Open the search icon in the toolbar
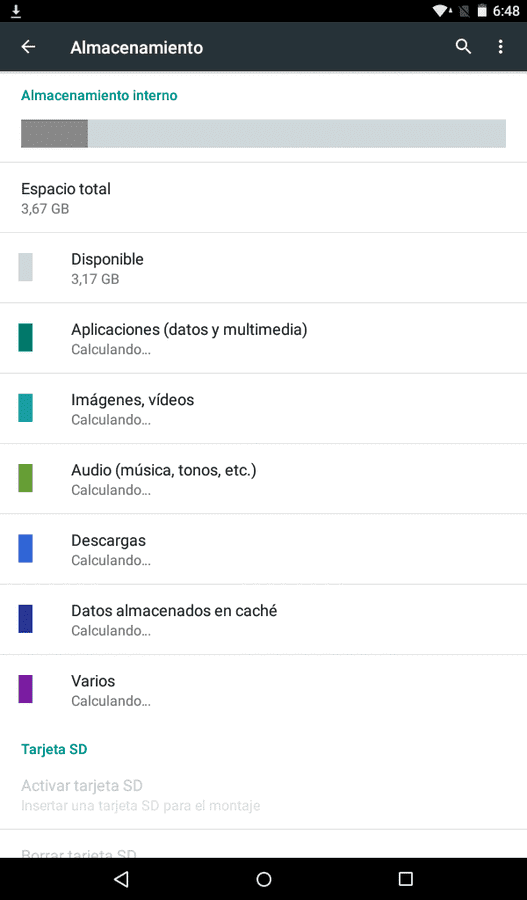 pos(463,47)
